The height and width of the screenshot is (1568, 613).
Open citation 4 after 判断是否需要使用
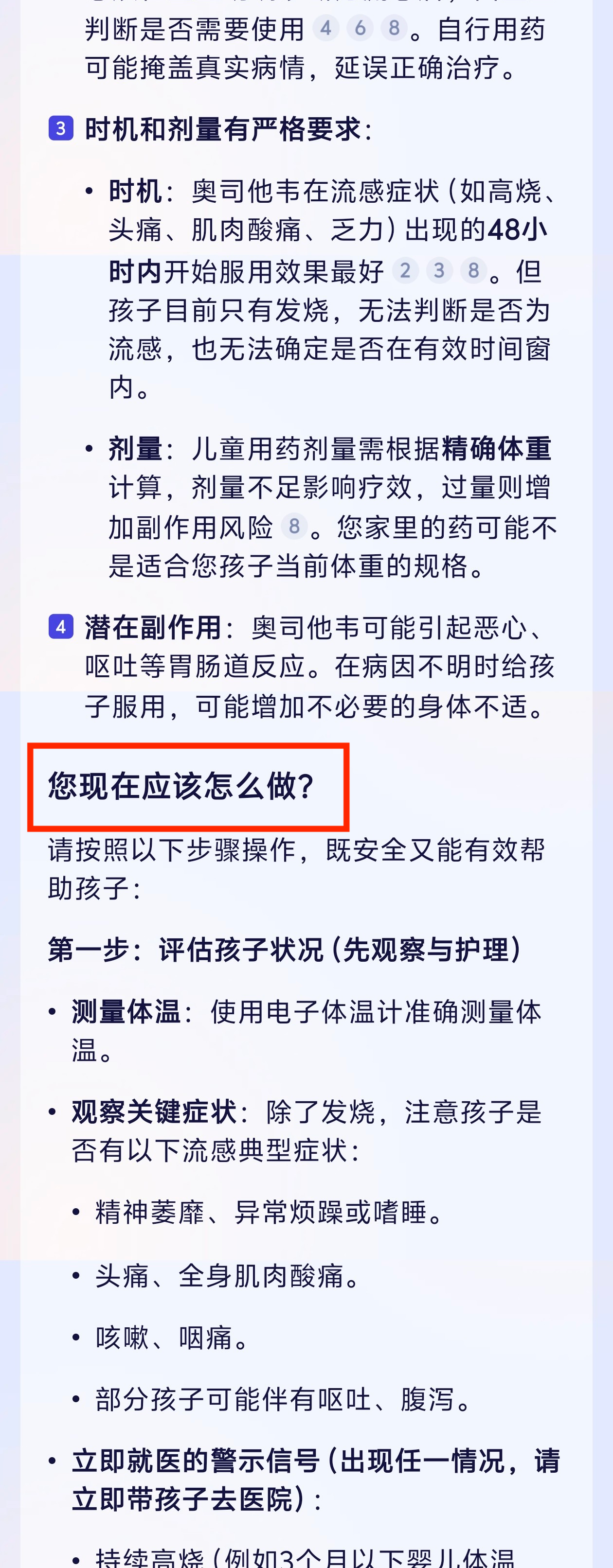tap(326, 28)
